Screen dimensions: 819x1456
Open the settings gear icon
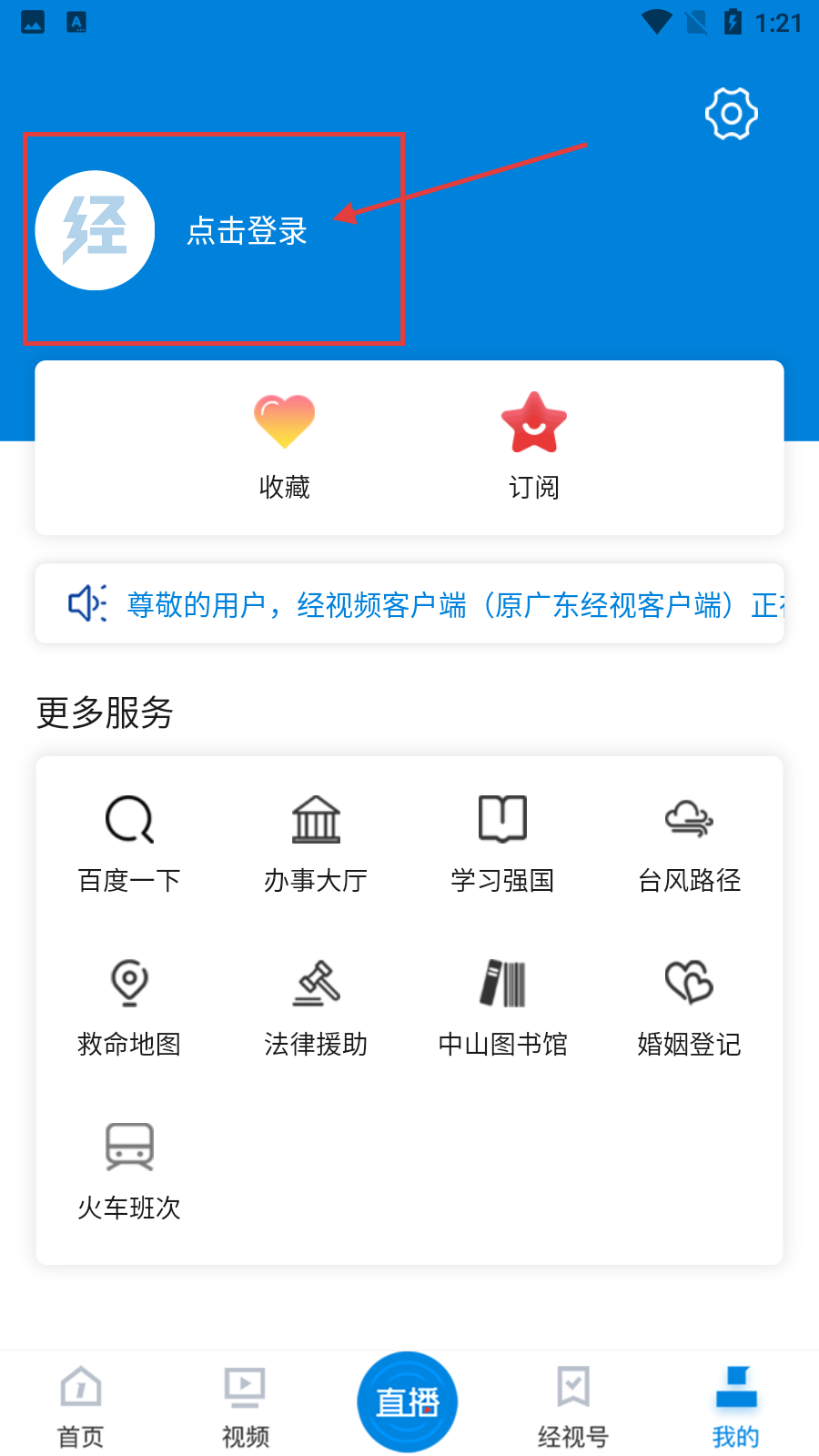click(x=731, y=114)
